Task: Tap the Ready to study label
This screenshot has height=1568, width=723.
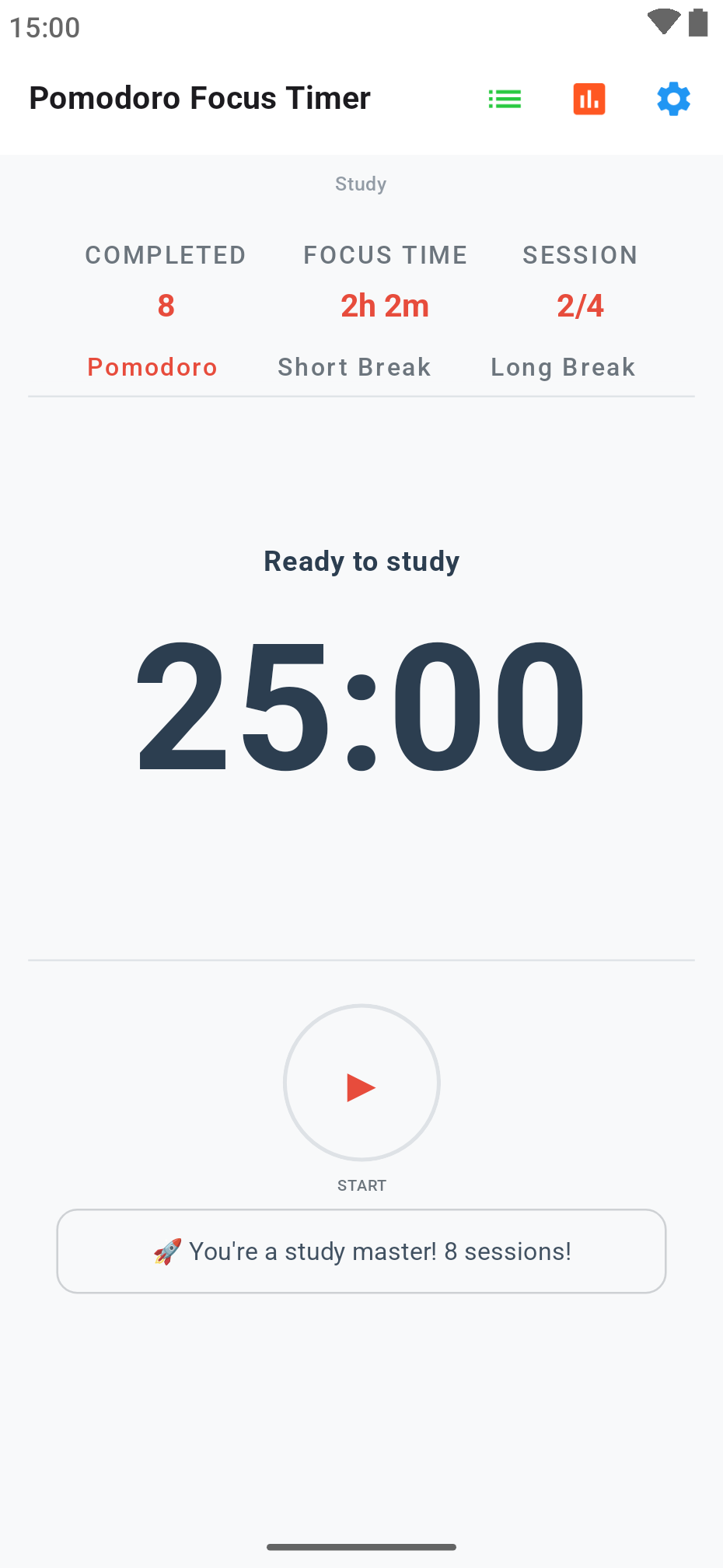Action: point(361,561)
